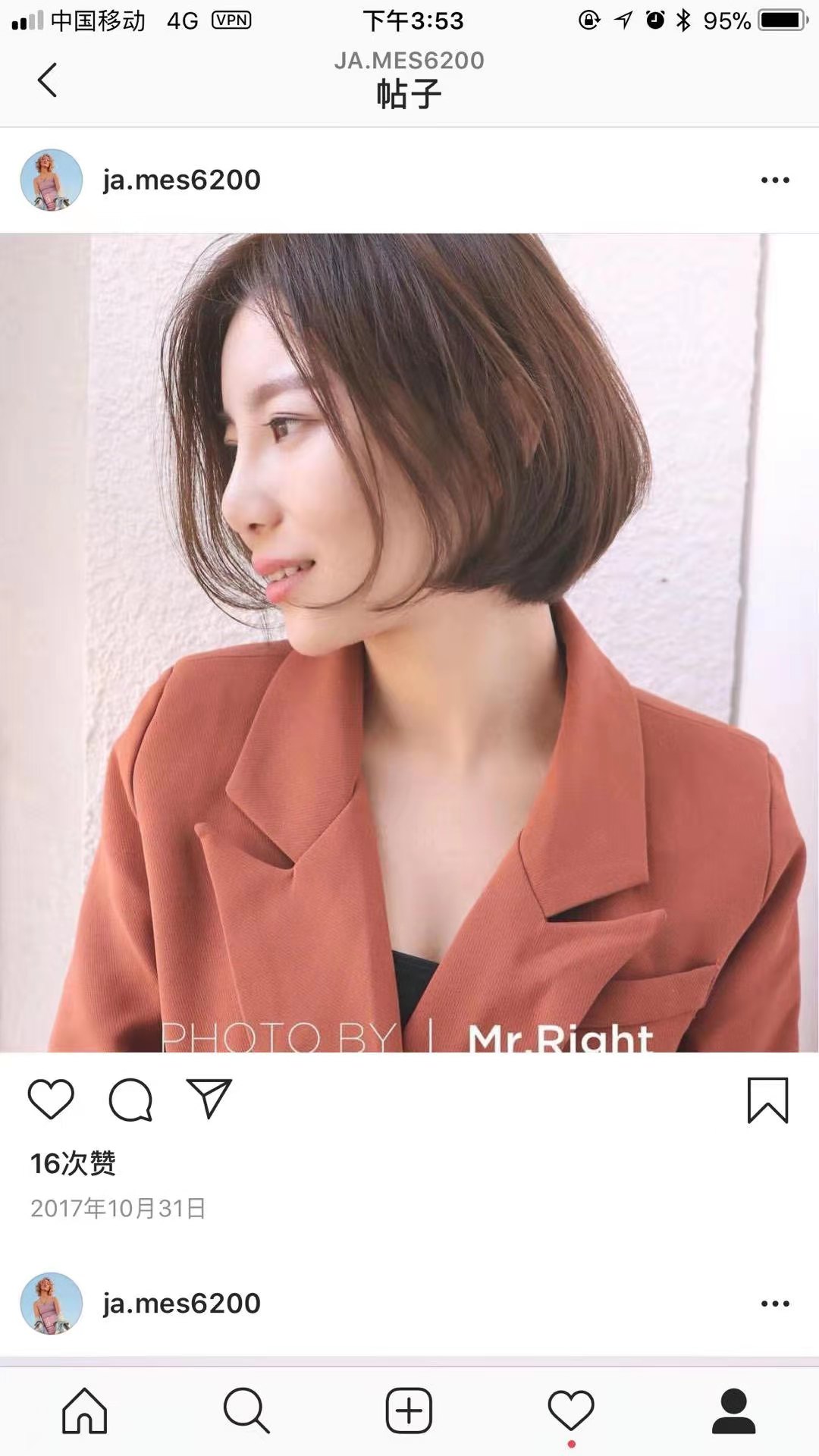Switch to the Profile tab
The width and height of the screenshot is (819, 1456).
tap(733, 1411)
